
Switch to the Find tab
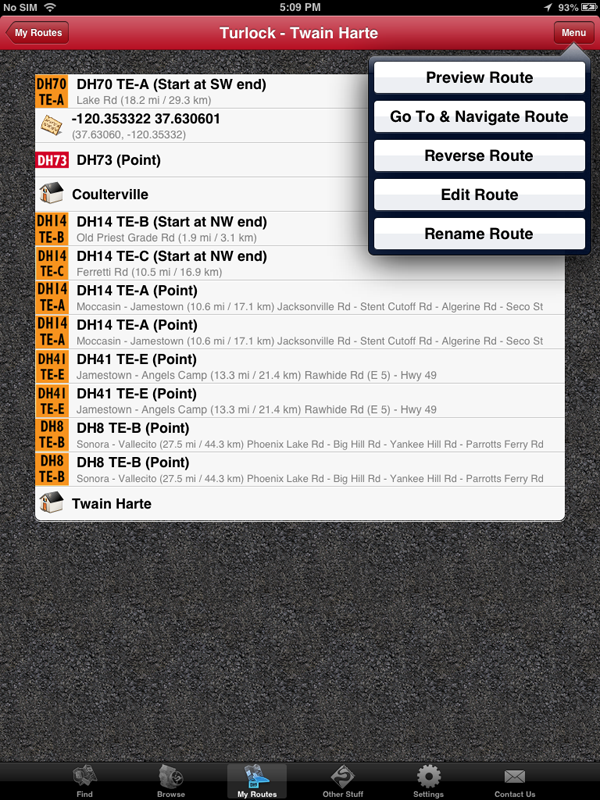point(85,780)
